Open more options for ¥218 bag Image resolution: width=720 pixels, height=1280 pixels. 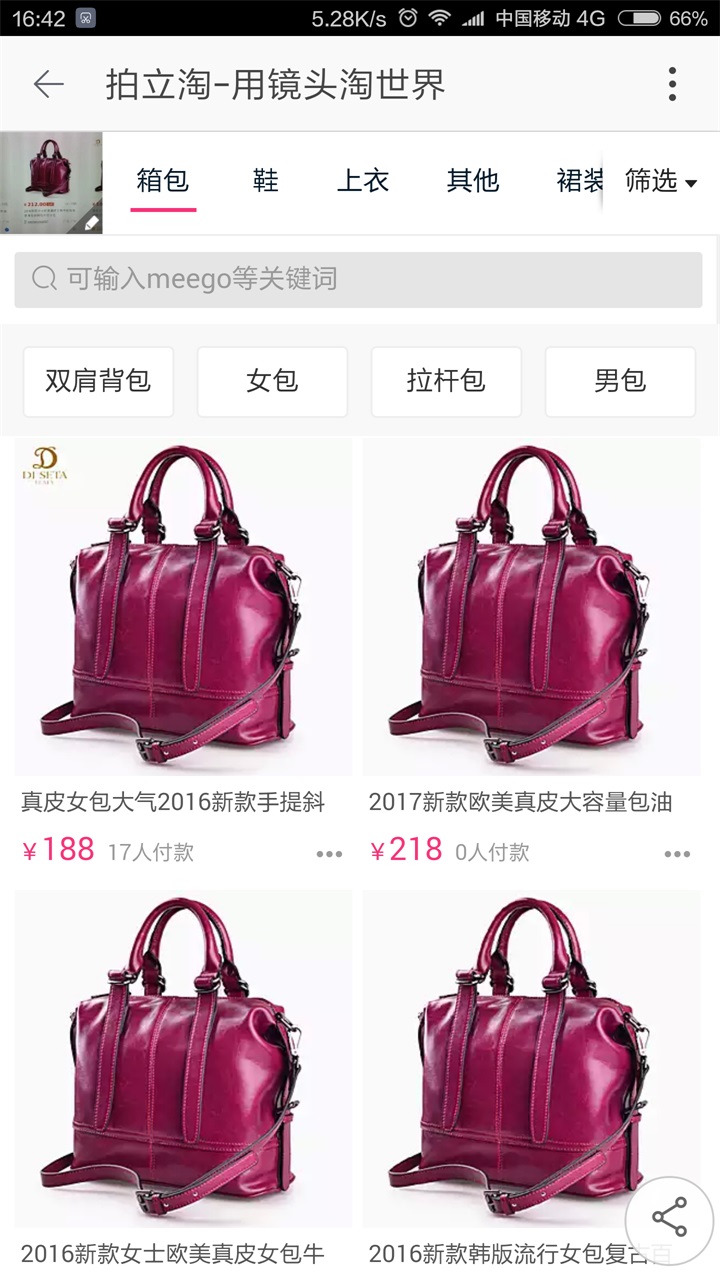click(x=677, y=854)
